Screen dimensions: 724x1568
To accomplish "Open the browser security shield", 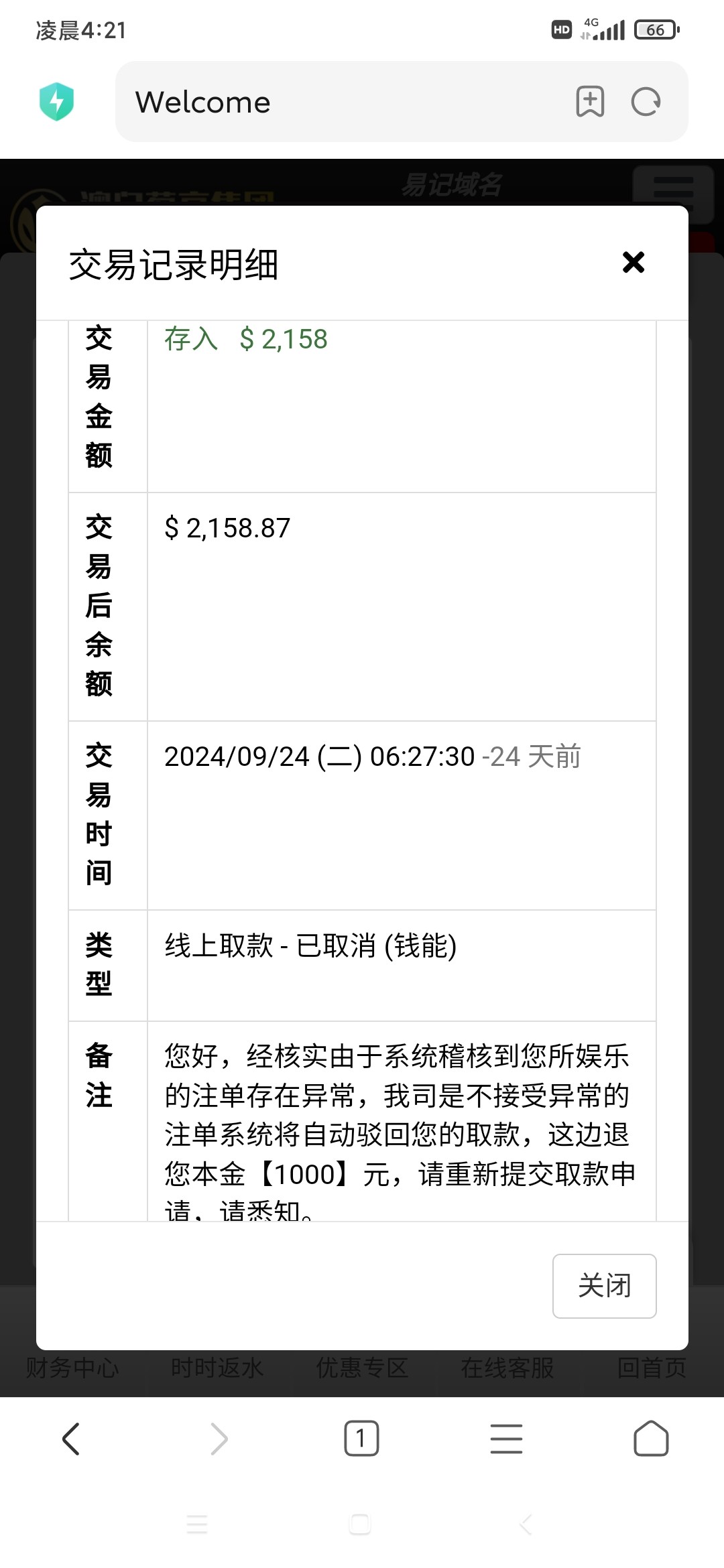I will click(56, 102).
